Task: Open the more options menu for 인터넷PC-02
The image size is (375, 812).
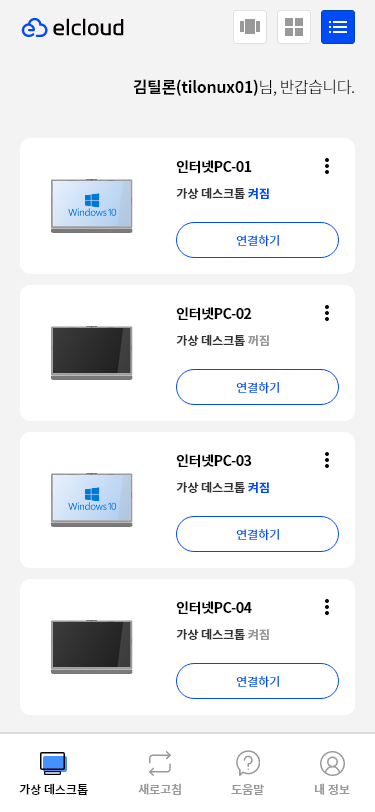Action: coord(327,313)
